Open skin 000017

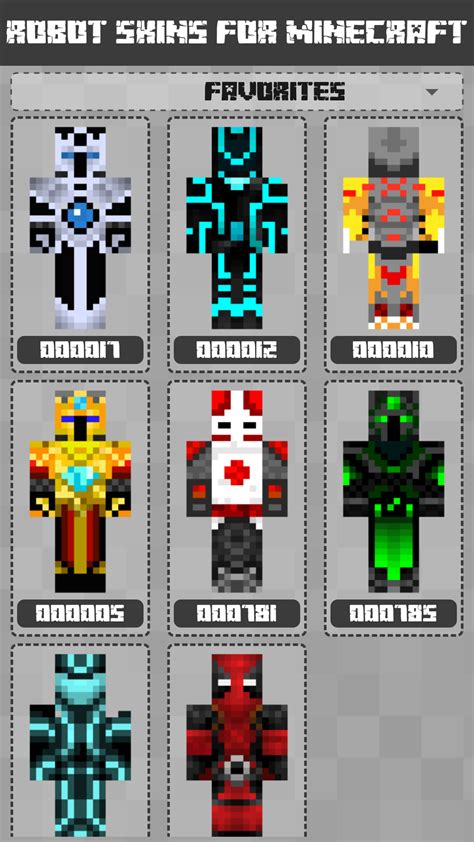pyautogui.click(x=81, y=244)
